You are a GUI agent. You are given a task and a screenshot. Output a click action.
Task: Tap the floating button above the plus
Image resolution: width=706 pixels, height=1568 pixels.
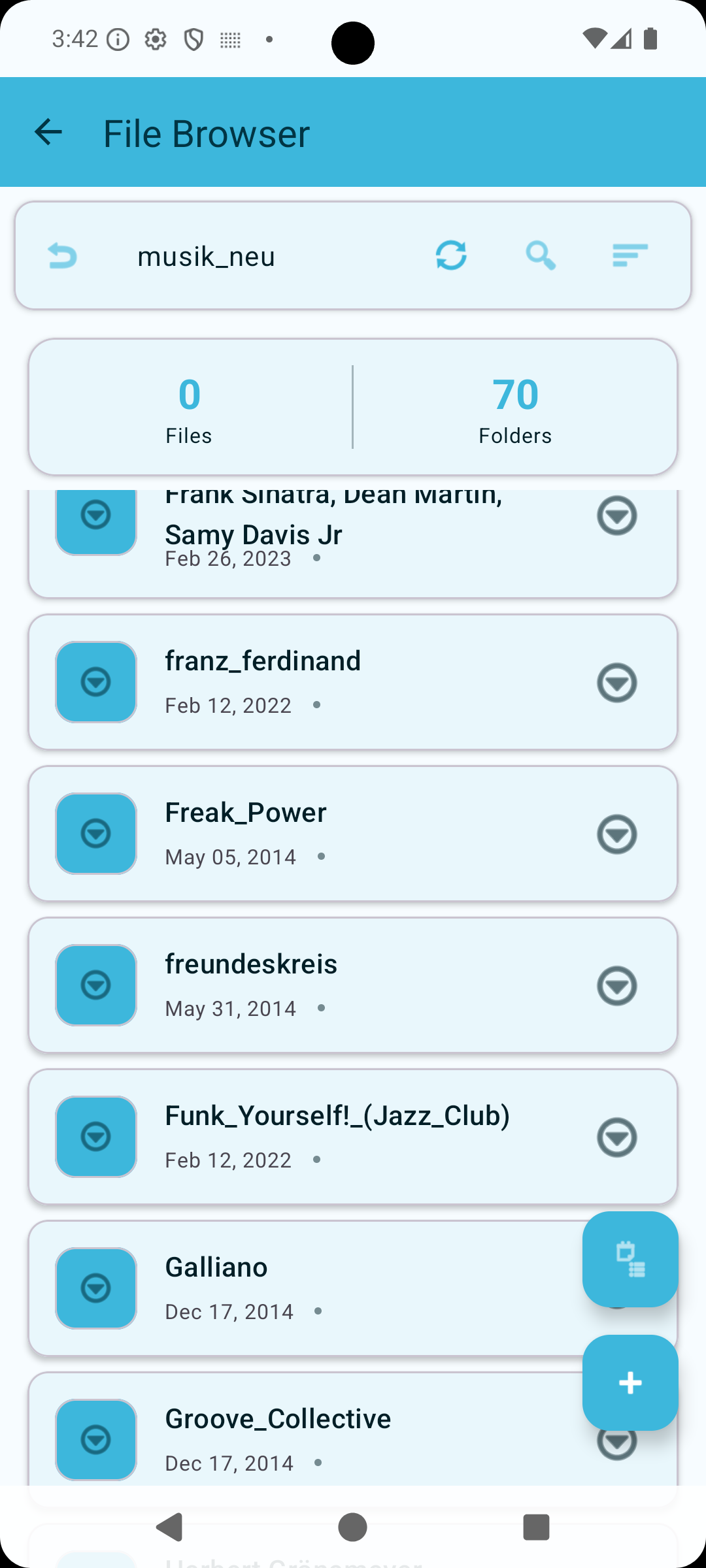point(630,1259)
